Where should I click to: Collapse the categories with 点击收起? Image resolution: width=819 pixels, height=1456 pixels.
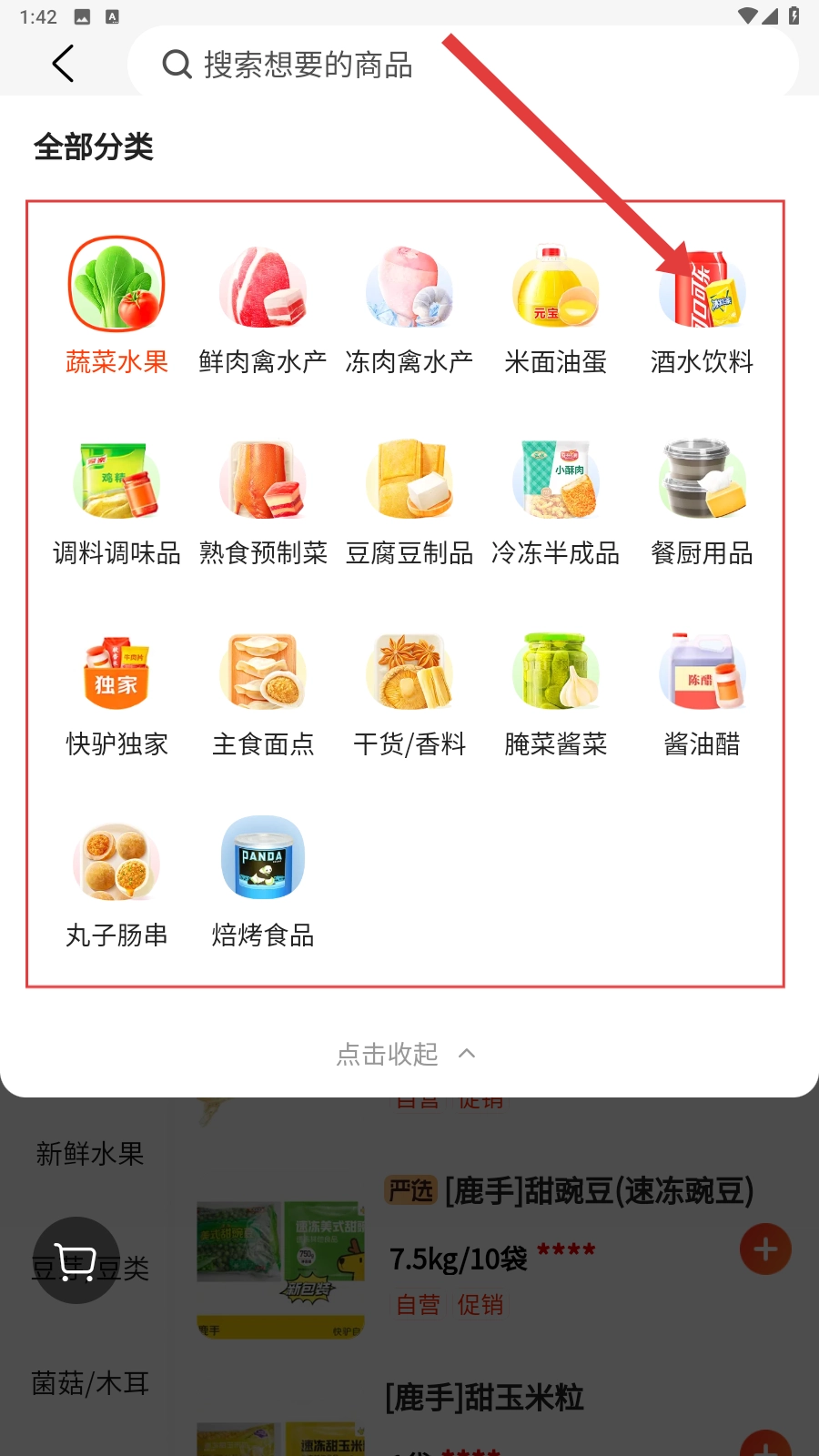click(x=406, y=1054)
